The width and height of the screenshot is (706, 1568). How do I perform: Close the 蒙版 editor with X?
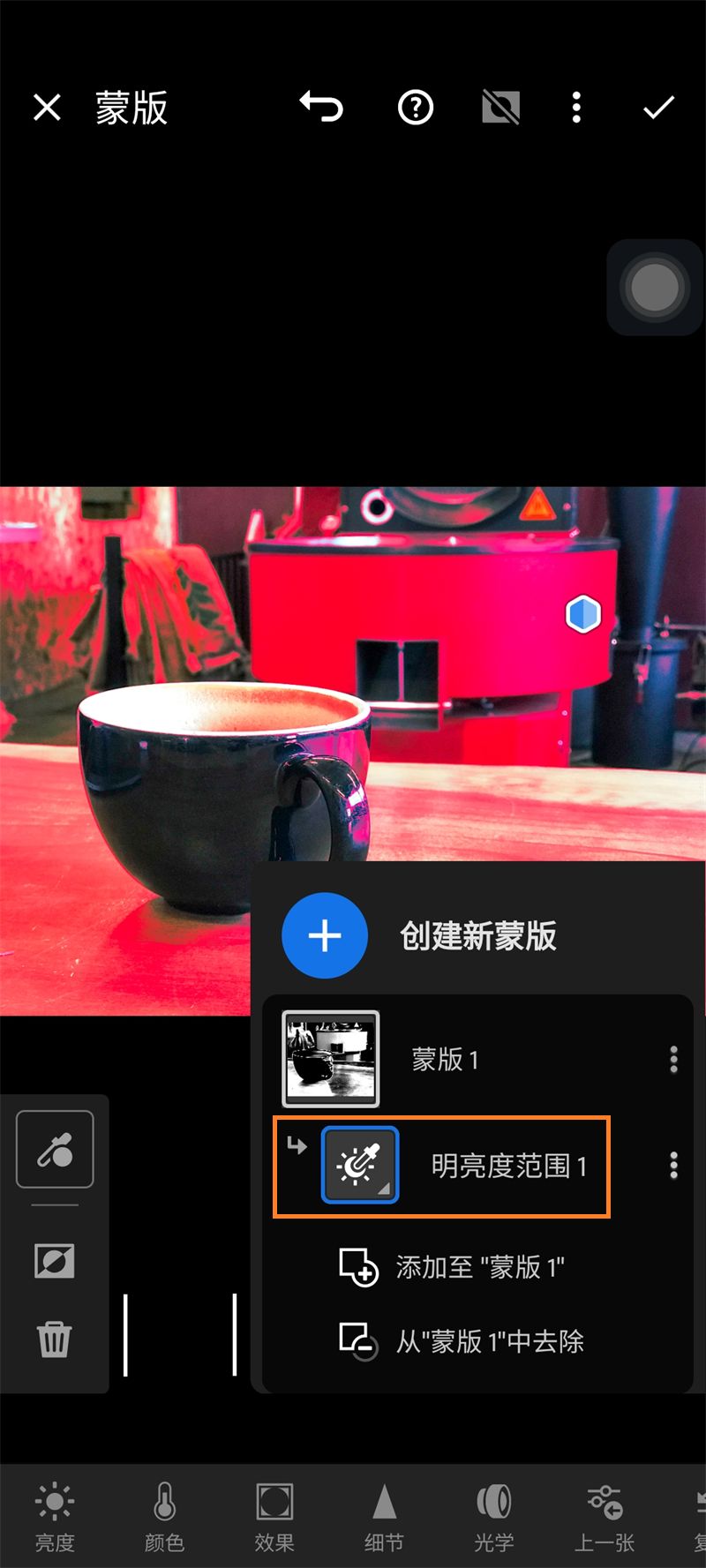coord(47,108)
